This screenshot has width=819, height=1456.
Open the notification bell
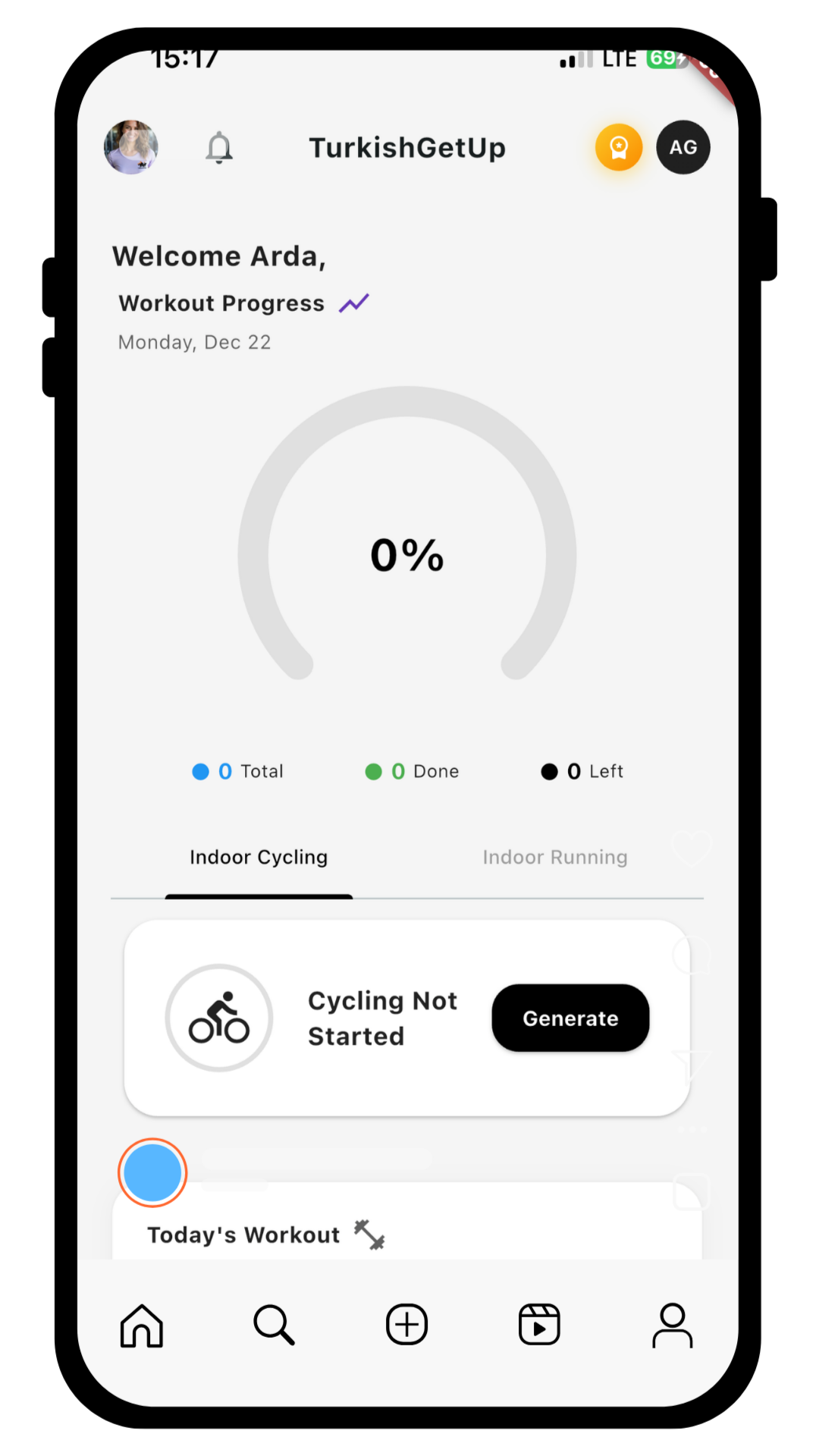219,147
